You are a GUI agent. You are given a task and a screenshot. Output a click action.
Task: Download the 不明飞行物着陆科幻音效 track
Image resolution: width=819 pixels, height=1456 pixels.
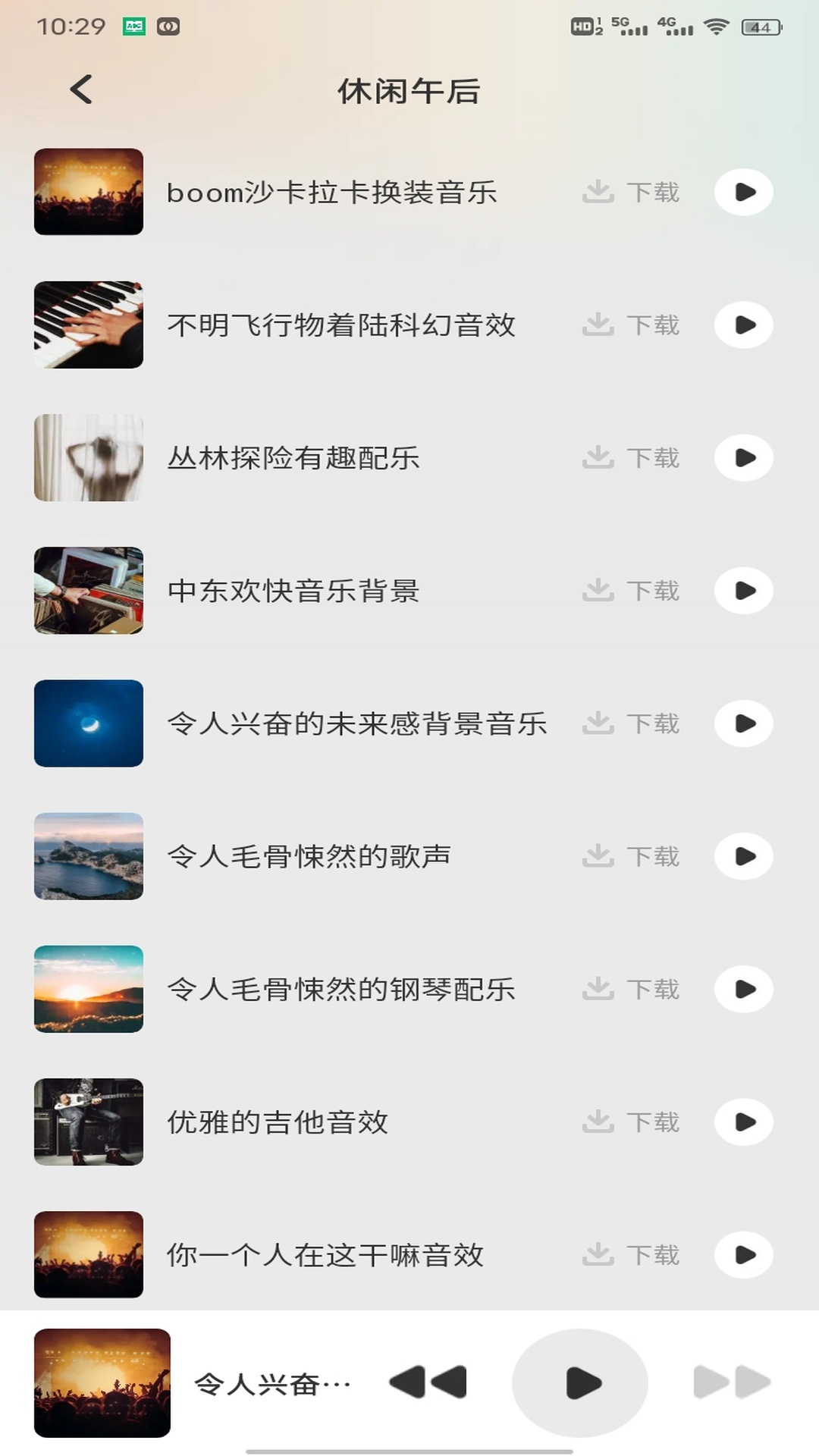[x=631, y=325]
